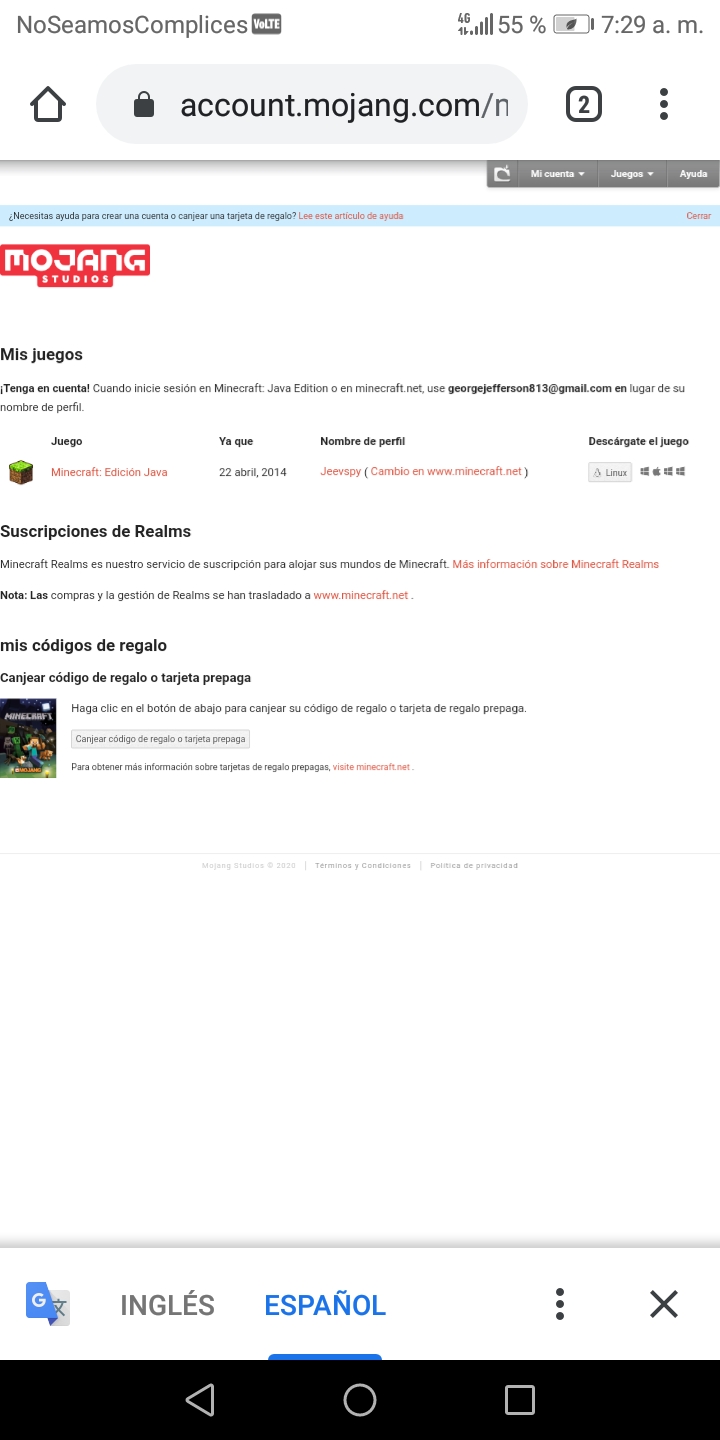Open Chrome's overflow menu
The height and width of the screenshot is (1440, 720).
(664, 104)
